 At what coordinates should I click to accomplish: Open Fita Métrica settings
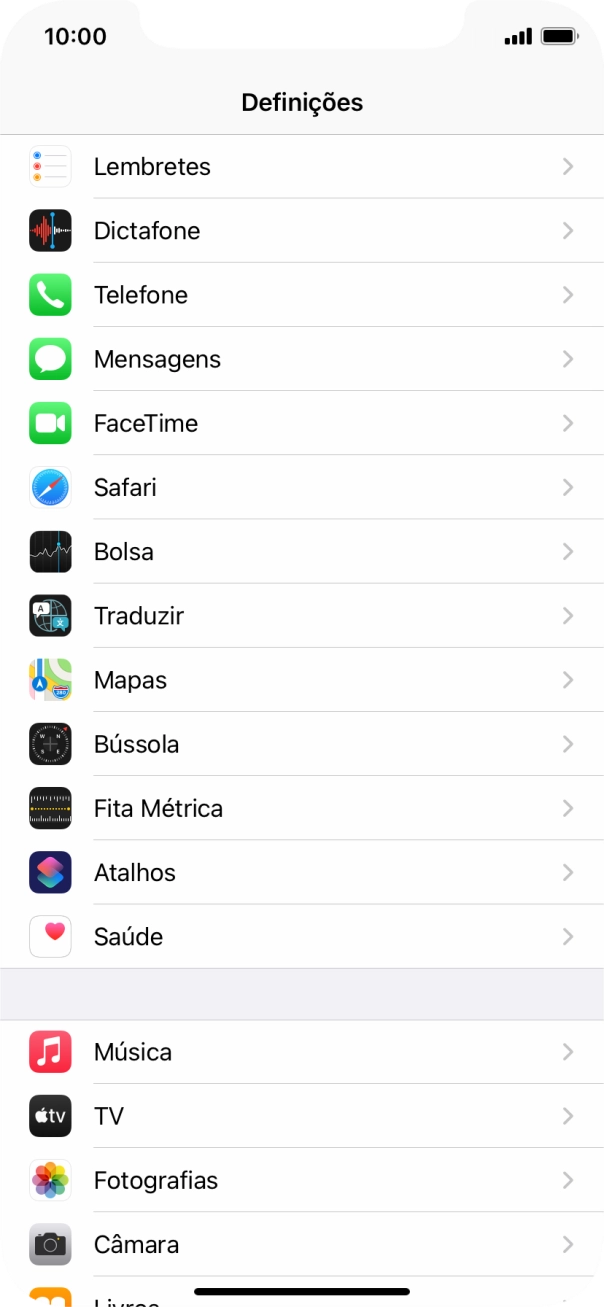point(300,808)
